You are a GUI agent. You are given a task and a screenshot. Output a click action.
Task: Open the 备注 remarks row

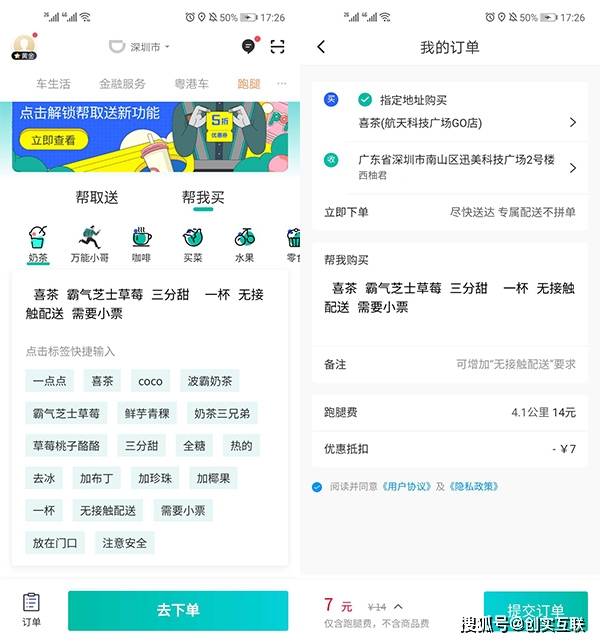[450, 364]
